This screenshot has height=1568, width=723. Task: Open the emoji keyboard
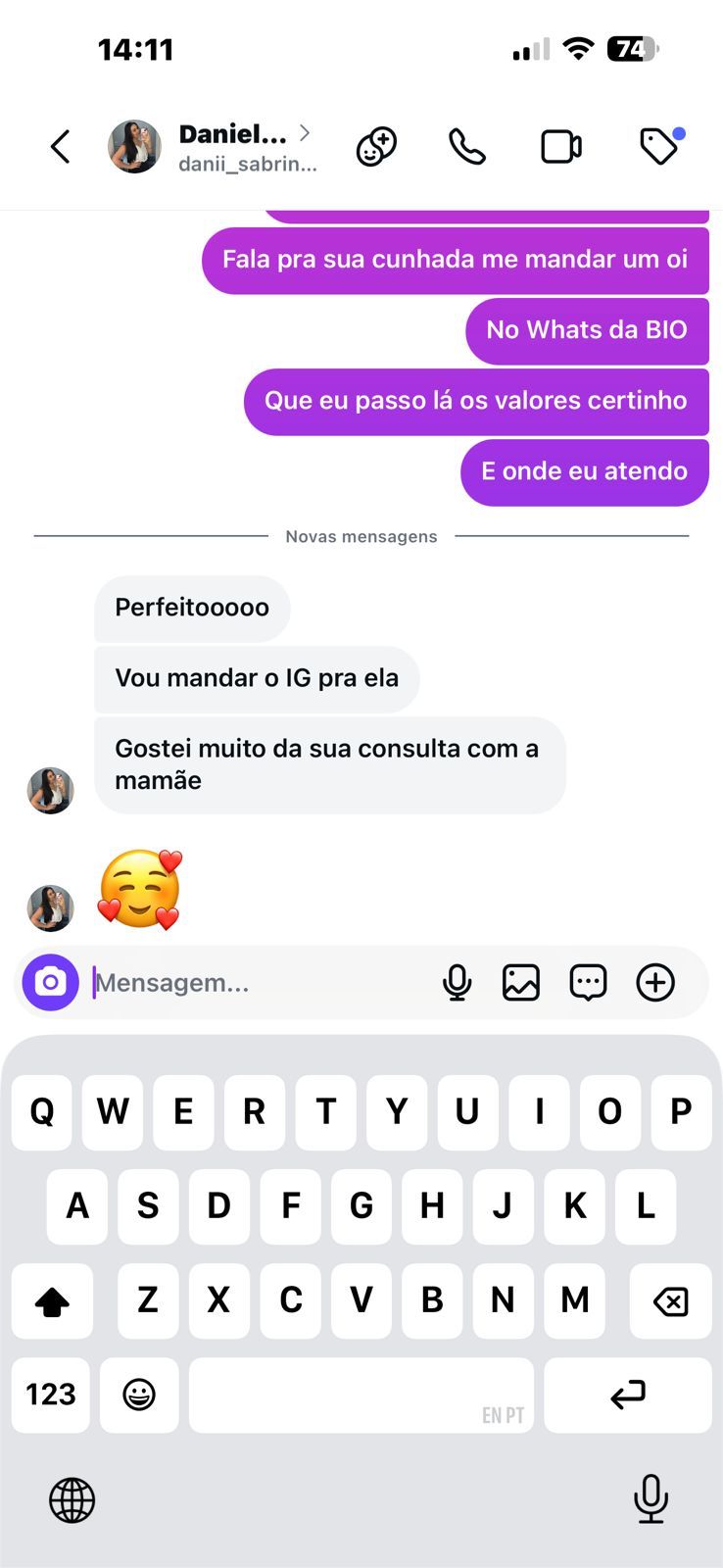pyautogui.click(x=139, y=1395)
